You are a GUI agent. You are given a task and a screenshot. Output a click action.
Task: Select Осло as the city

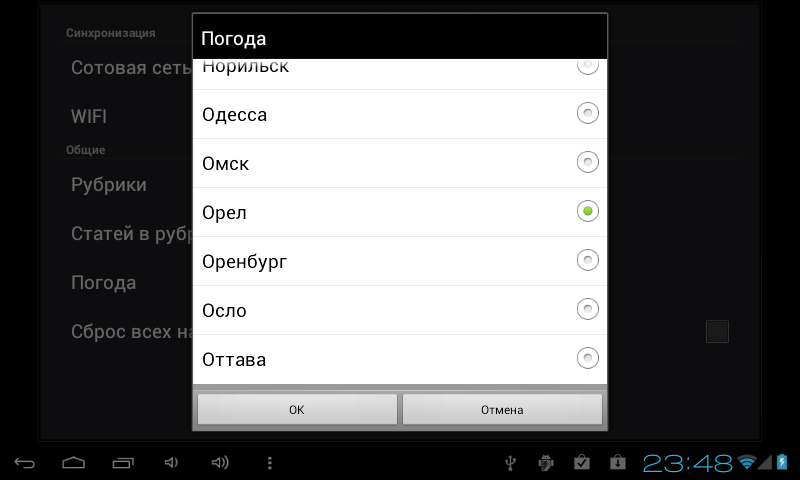click(399, 310)
